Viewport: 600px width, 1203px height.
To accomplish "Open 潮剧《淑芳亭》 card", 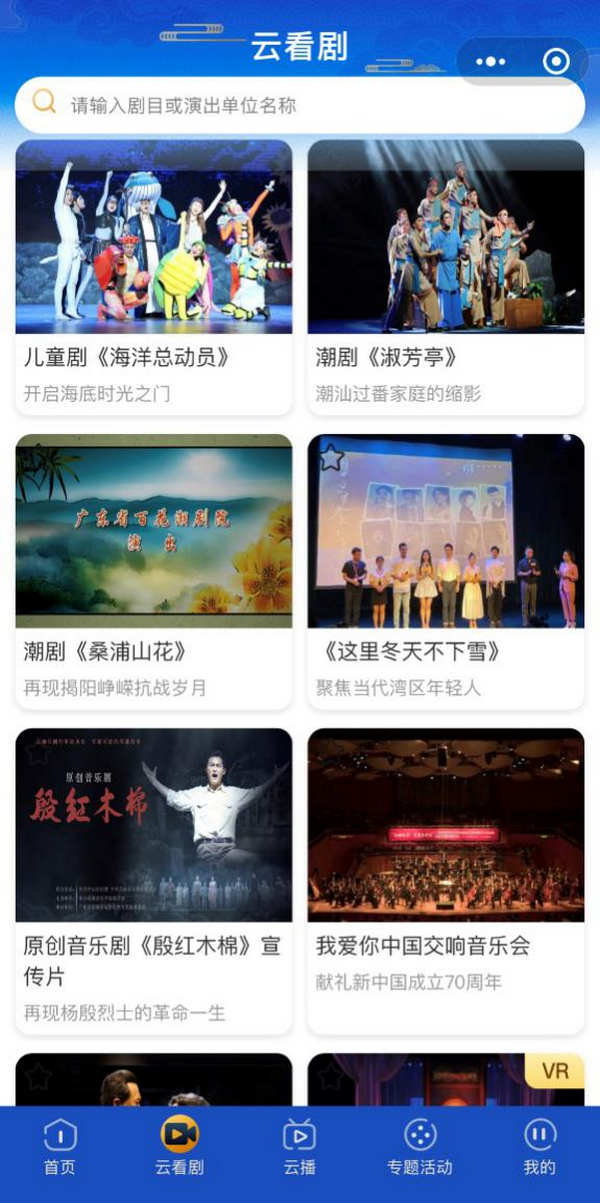I will pos(446,277).
